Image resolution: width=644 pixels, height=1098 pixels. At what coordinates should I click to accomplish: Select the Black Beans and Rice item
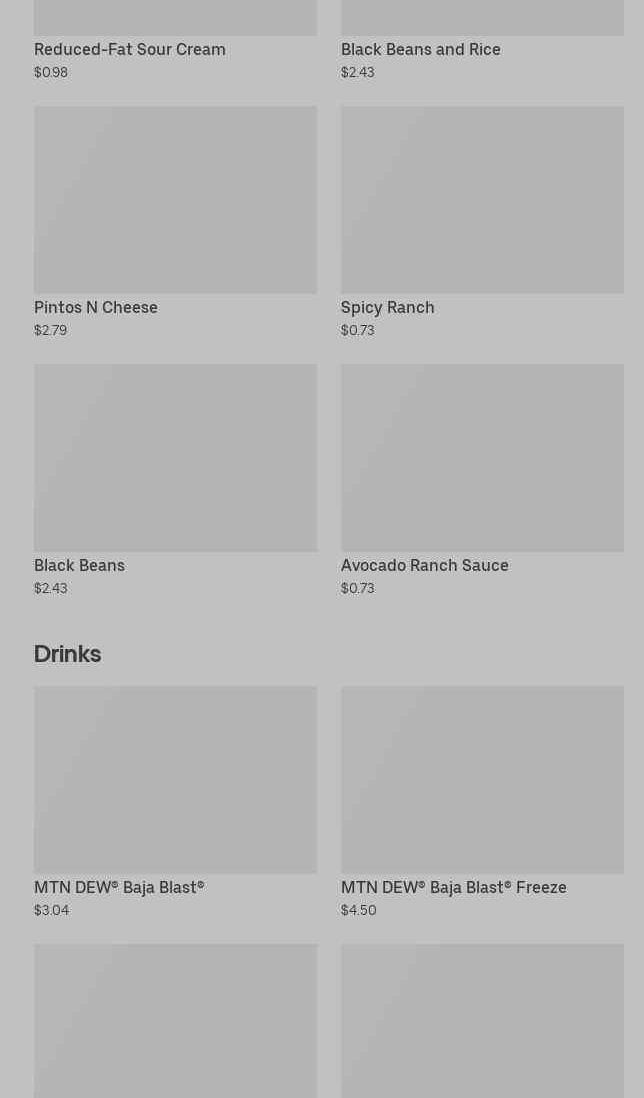pos(482,40)
